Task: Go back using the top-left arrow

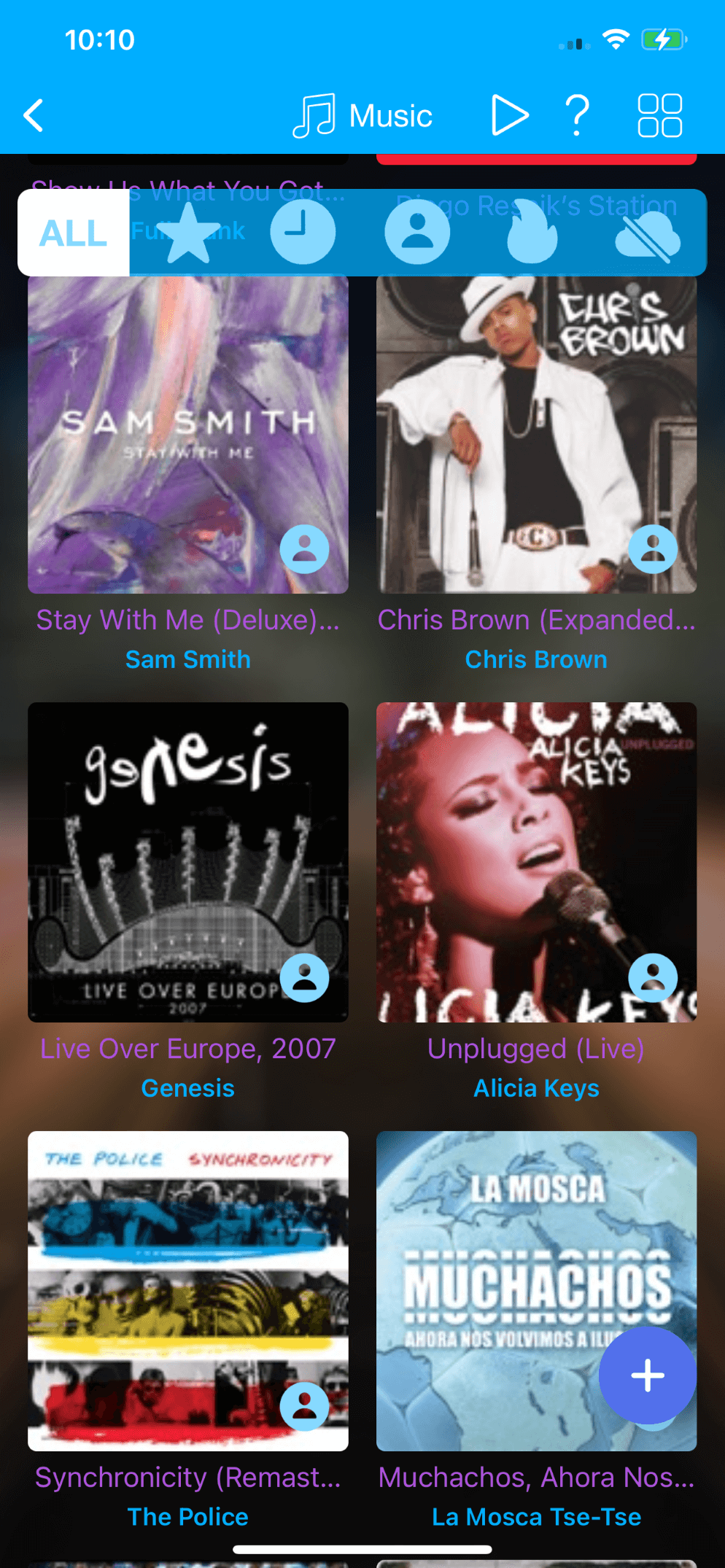Action: [34, 116]
